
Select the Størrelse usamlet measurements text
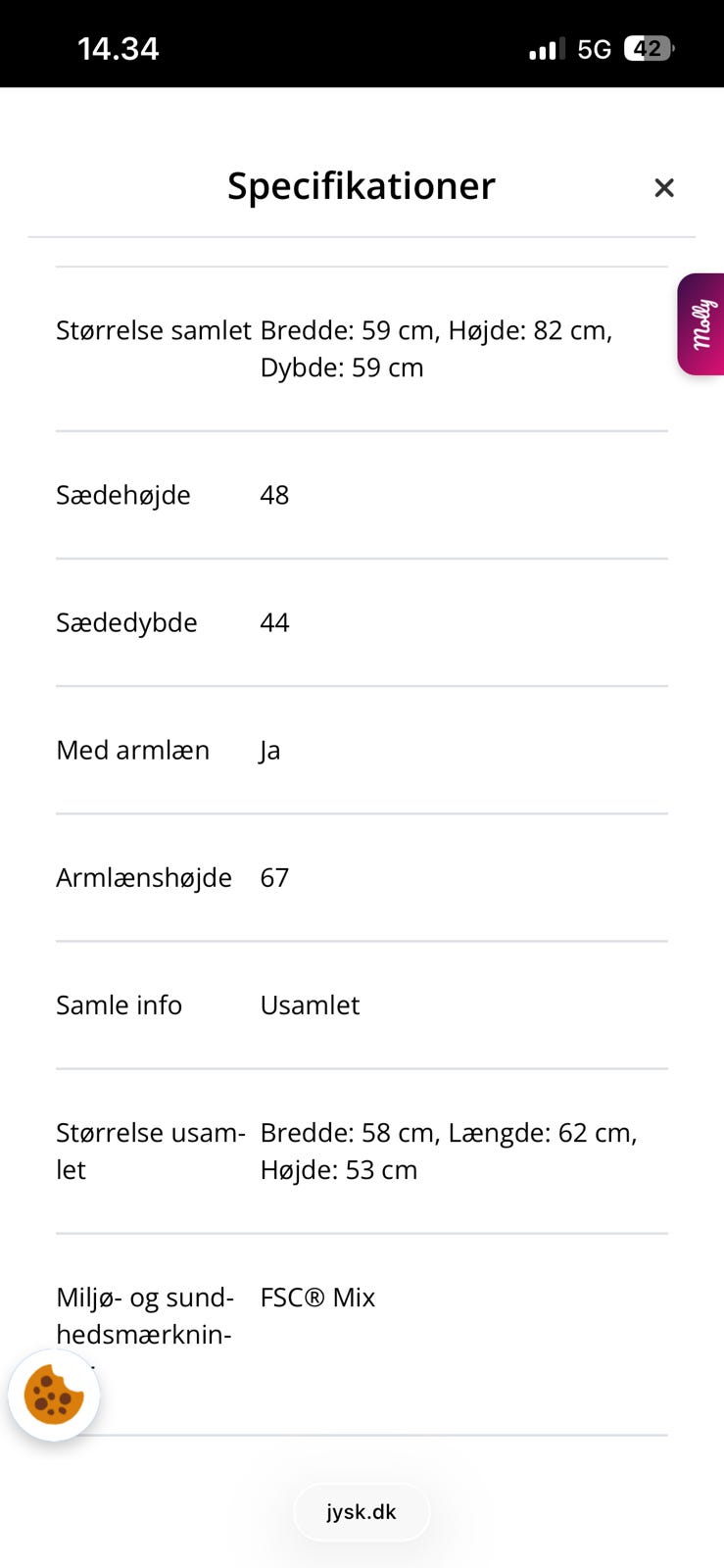pyautogui.click(x=448, y=1151)
